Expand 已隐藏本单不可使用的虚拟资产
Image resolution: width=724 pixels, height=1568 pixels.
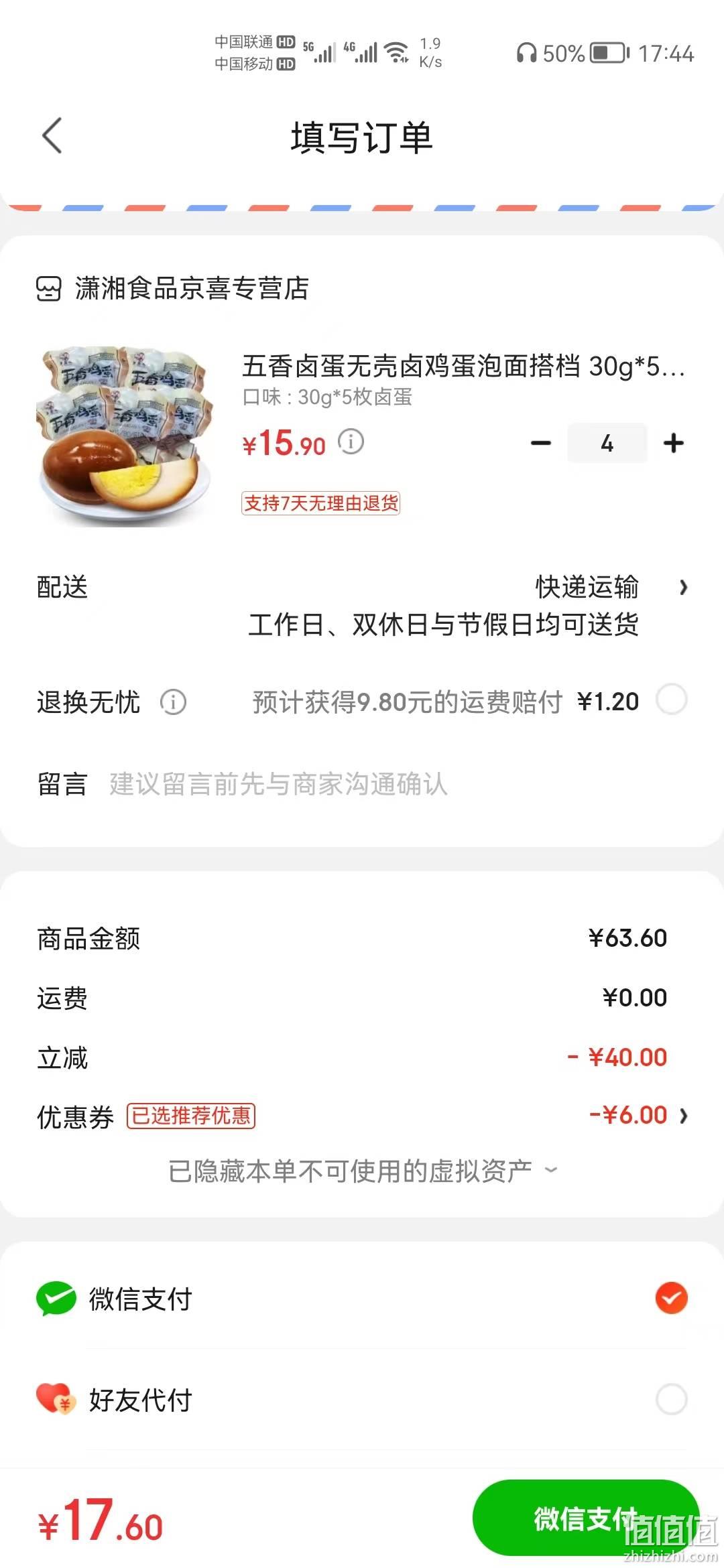[363, 1171]
